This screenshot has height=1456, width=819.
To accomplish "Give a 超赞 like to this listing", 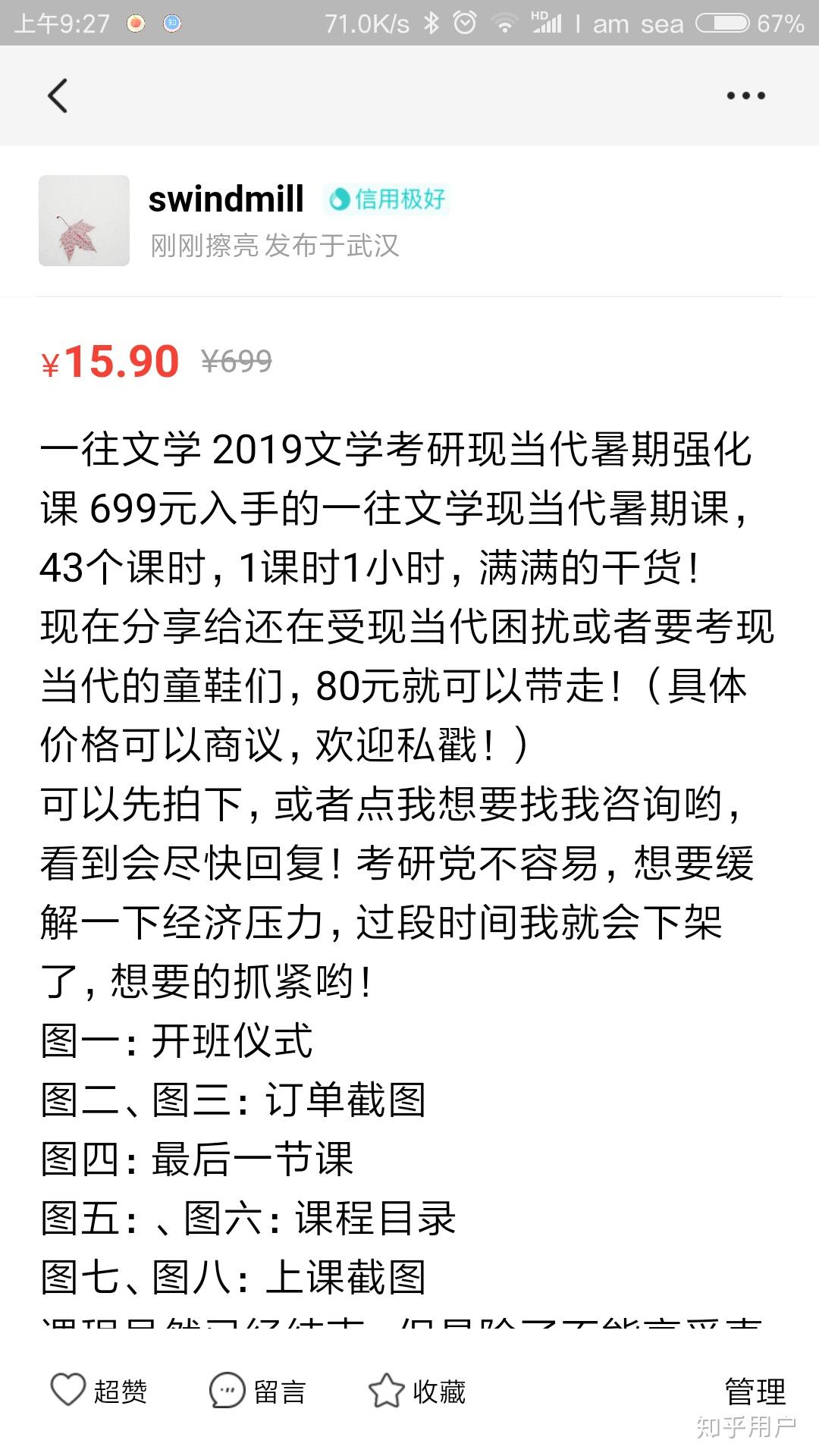I will 99,1392.
